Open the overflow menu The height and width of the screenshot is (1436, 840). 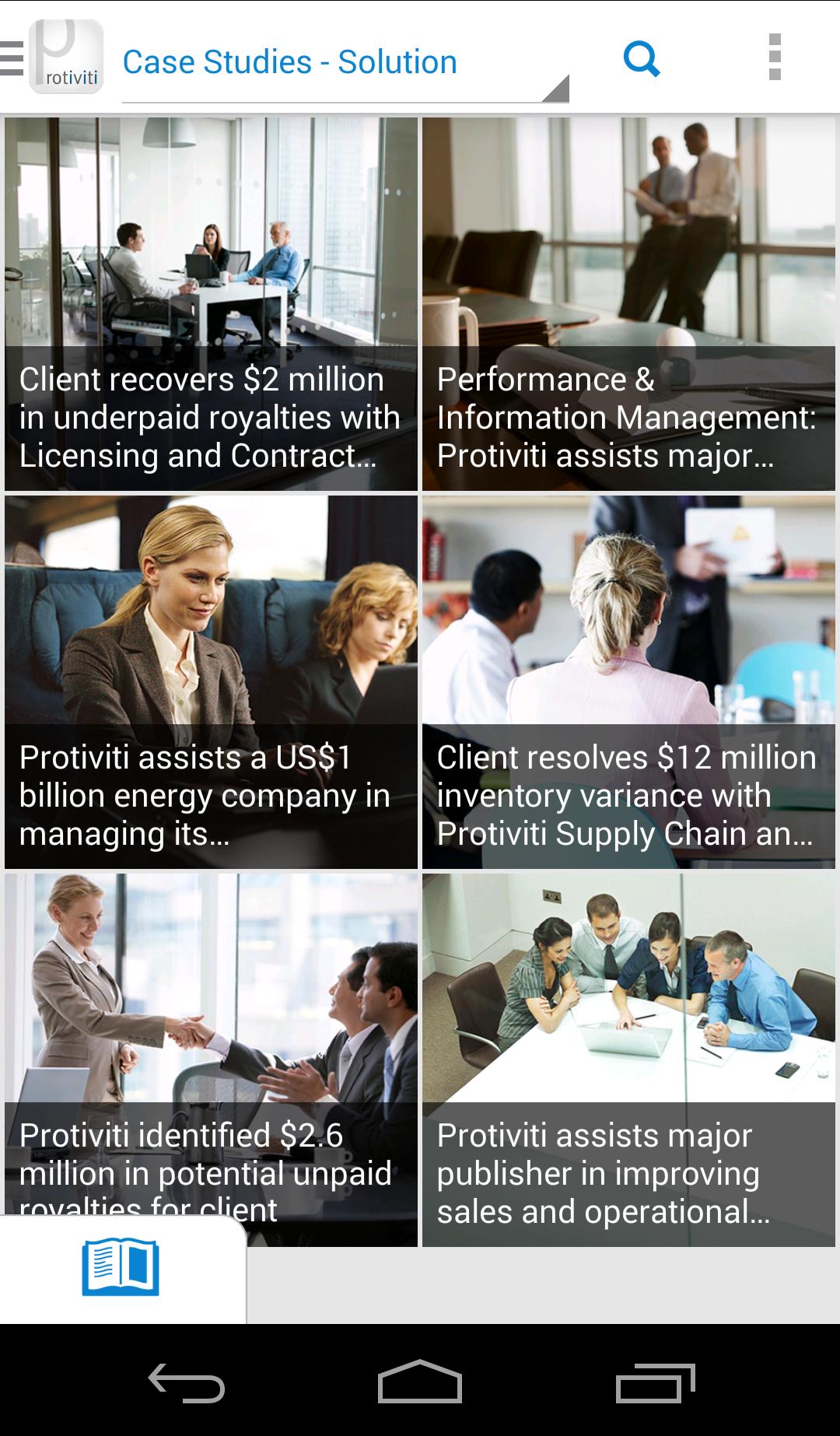(774, 58)
